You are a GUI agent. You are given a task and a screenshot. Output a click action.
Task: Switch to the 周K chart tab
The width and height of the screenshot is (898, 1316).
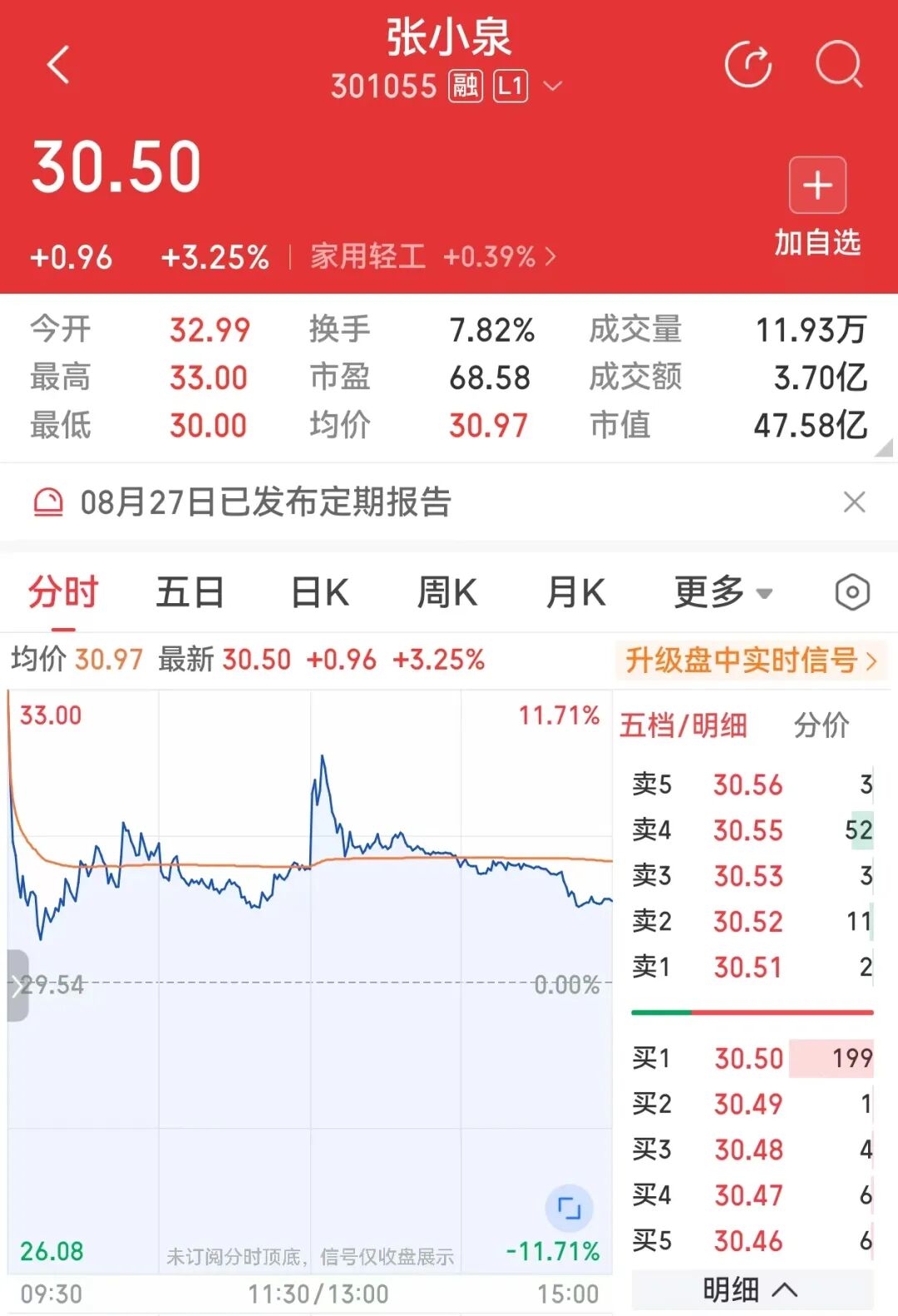click(447, 592)
